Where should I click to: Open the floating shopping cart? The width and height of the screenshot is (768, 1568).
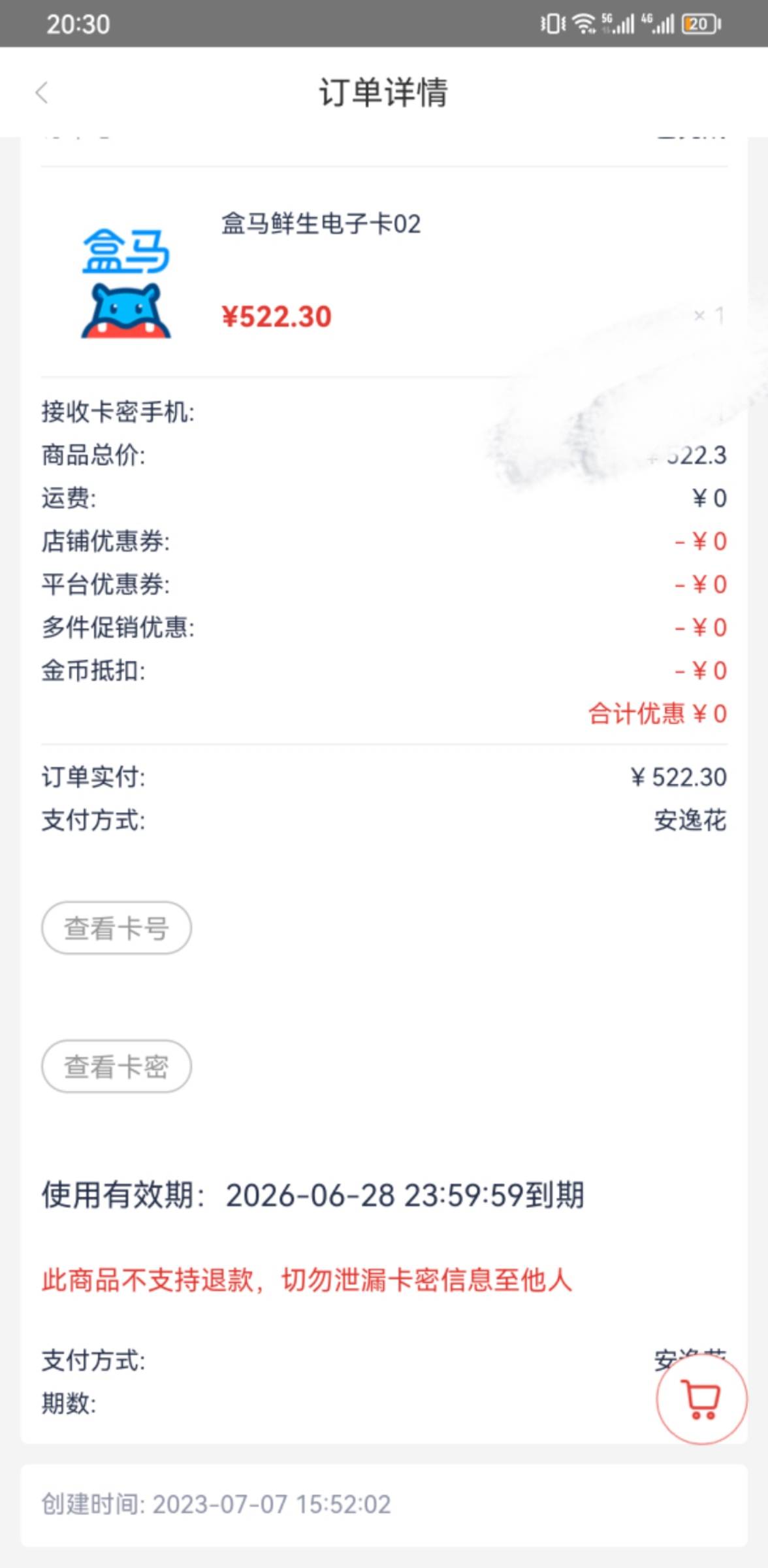click(701, 1399)
